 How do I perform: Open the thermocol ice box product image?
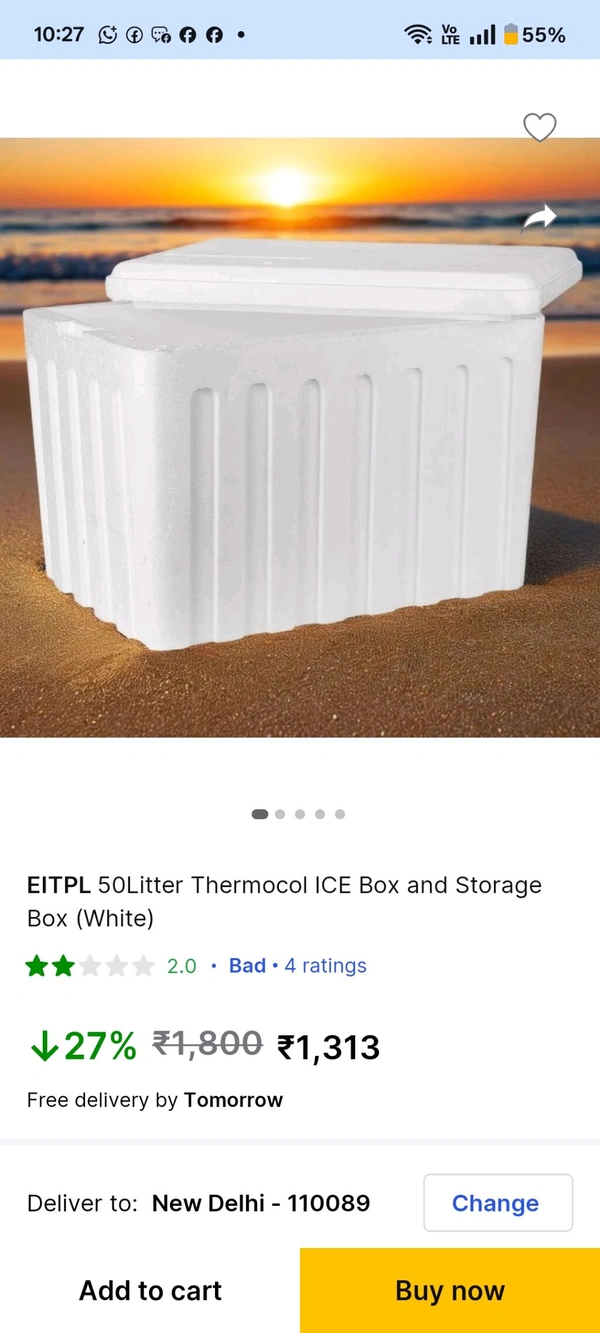(300, 437)
